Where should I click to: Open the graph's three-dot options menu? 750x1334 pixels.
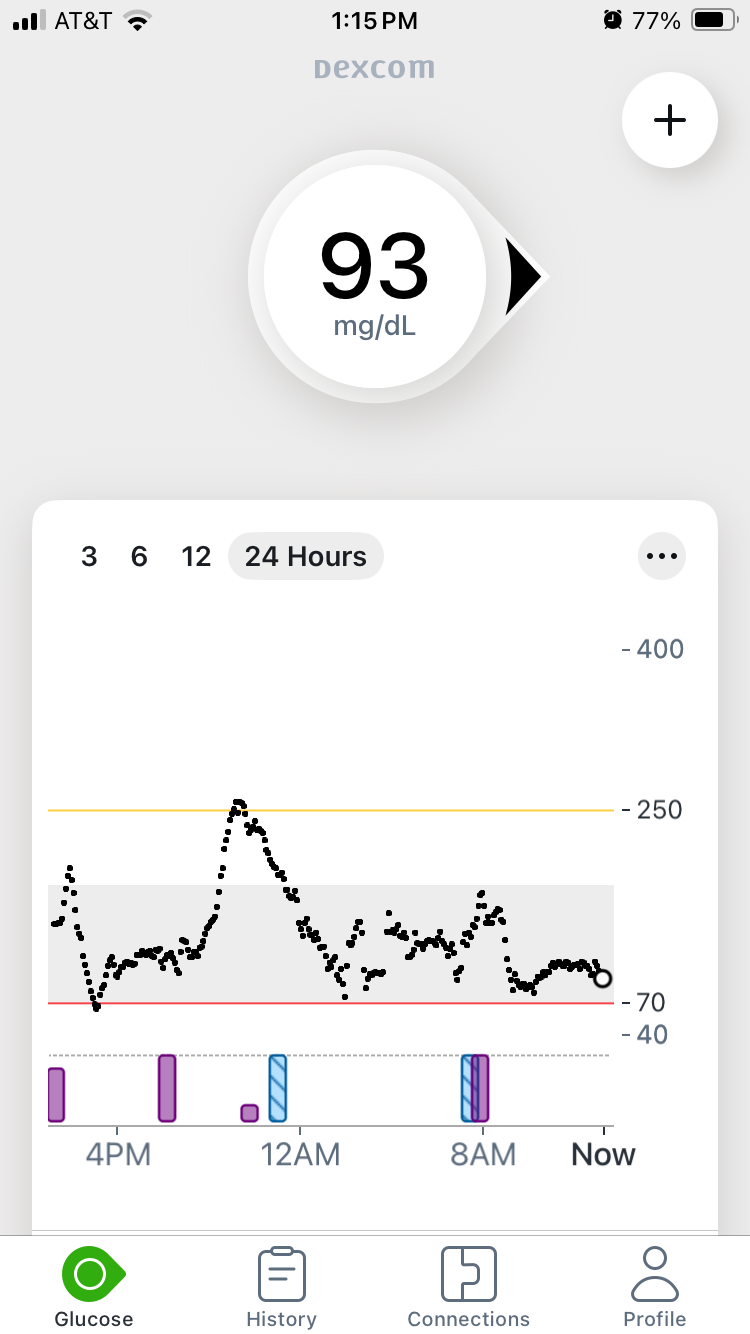[662, 556]
